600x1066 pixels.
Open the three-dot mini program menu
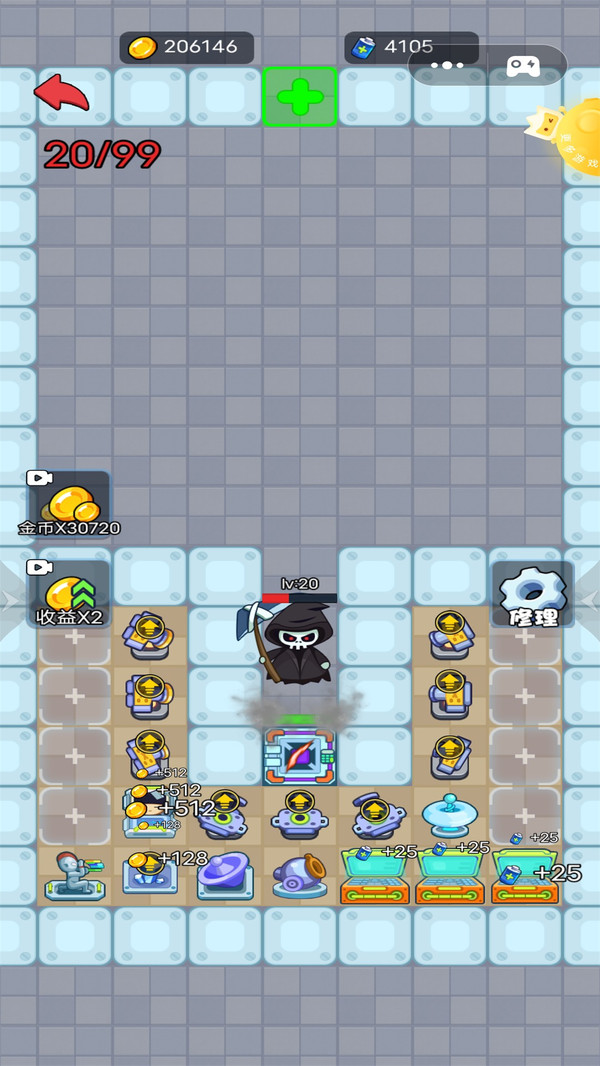click(x=447, y=66)
